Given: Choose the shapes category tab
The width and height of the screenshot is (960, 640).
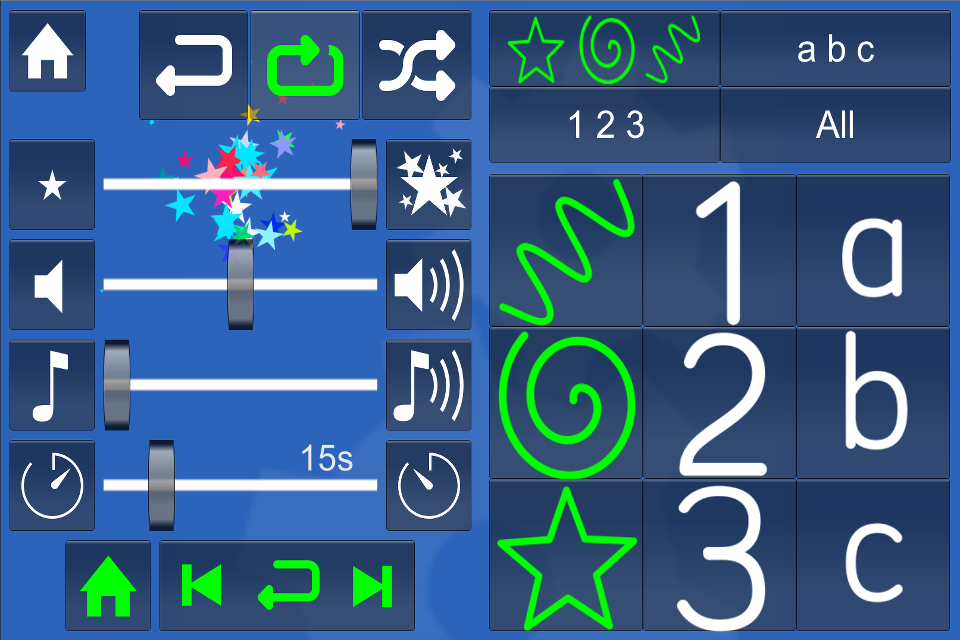Looking at the screenshot, I should click(x=604, y=49).
